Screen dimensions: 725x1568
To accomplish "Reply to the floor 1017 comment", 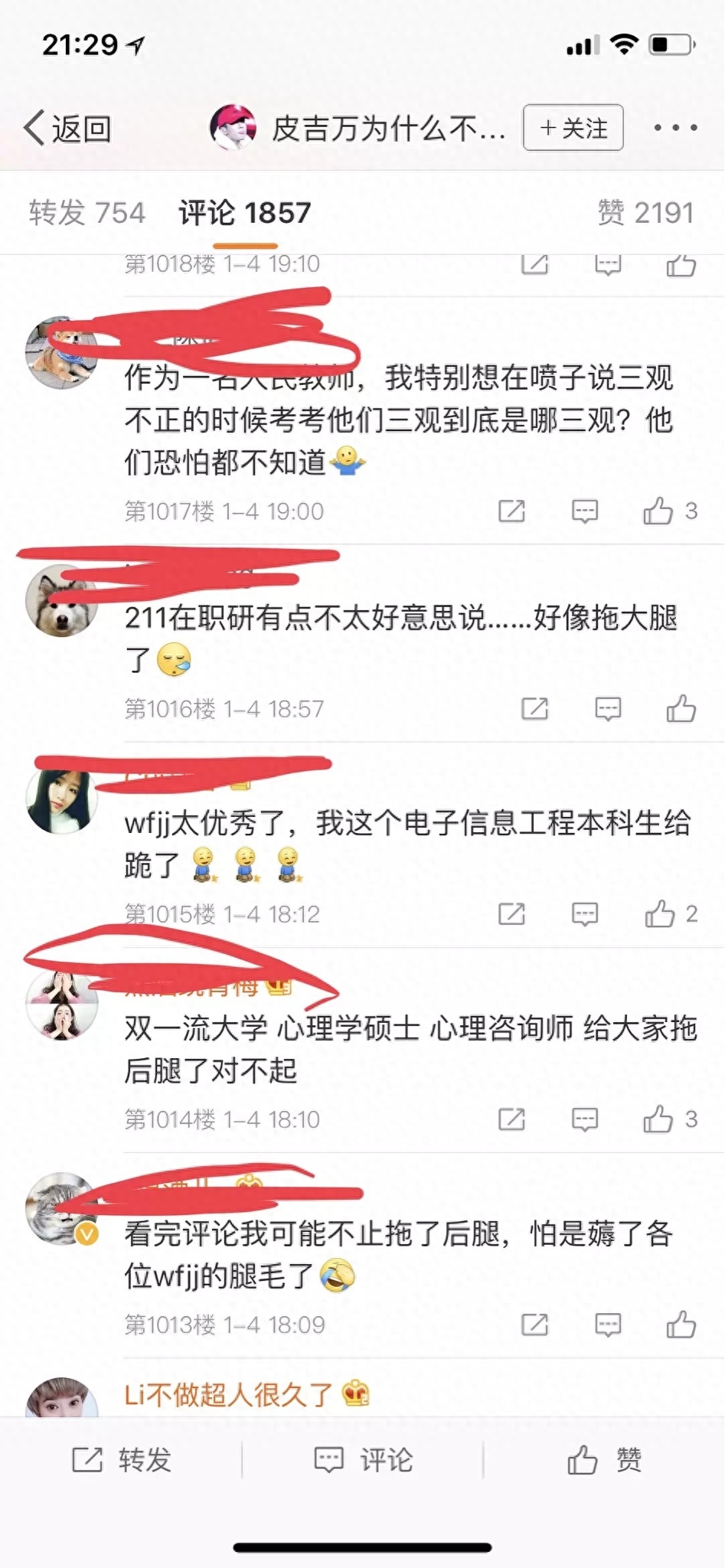I will [585, 511].
